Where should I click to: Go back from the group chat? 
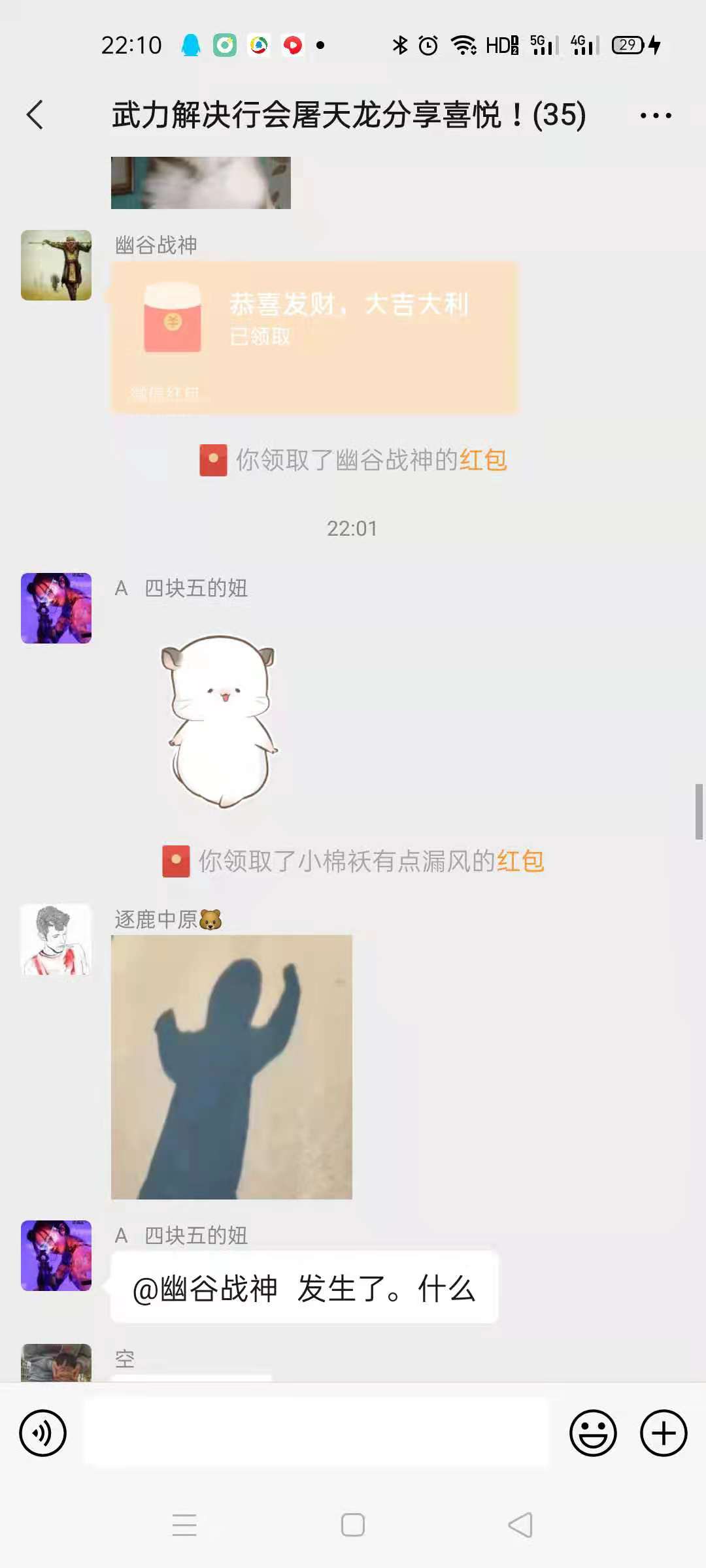35,115
